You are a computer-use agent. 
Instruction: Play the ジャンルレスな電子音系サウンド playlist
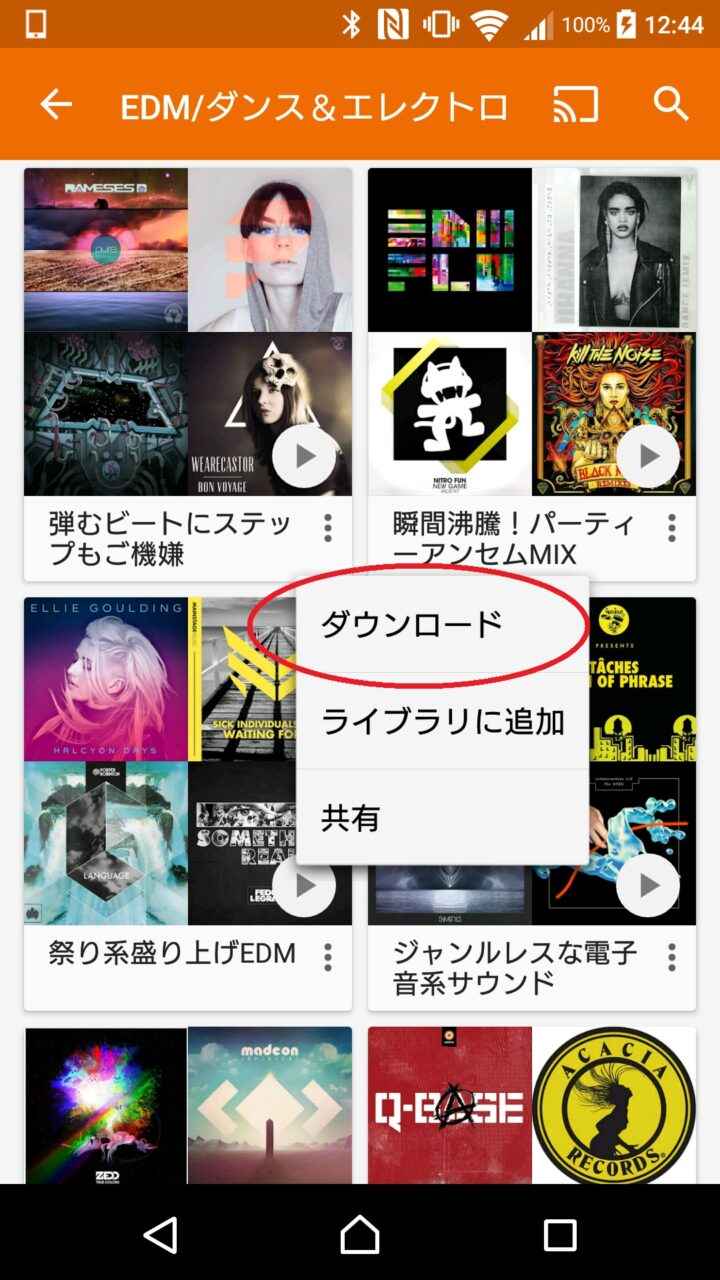click(x=648, y=885)
